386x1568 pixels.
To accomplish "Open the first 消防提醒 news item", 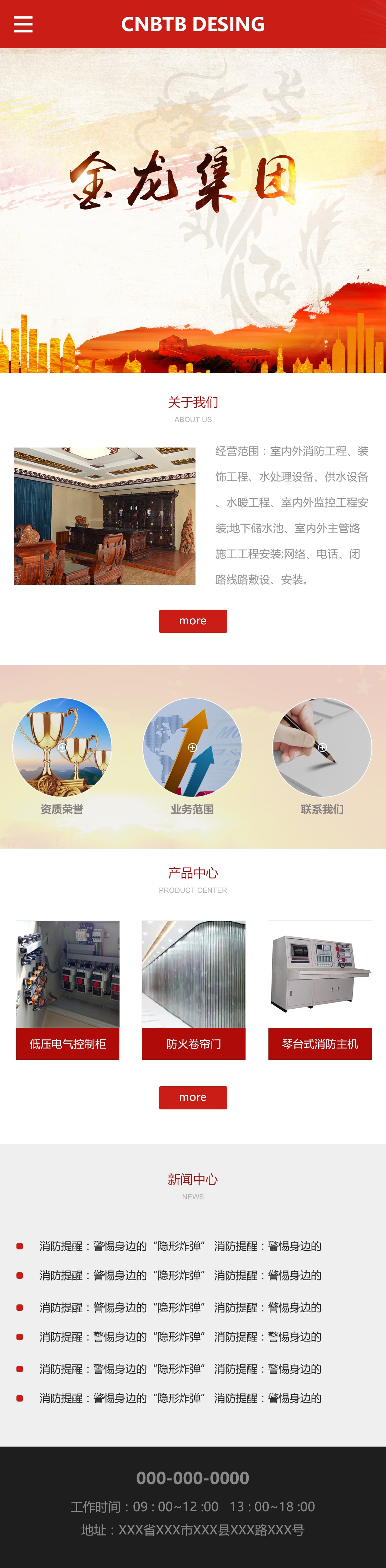I will (180, 1246).
